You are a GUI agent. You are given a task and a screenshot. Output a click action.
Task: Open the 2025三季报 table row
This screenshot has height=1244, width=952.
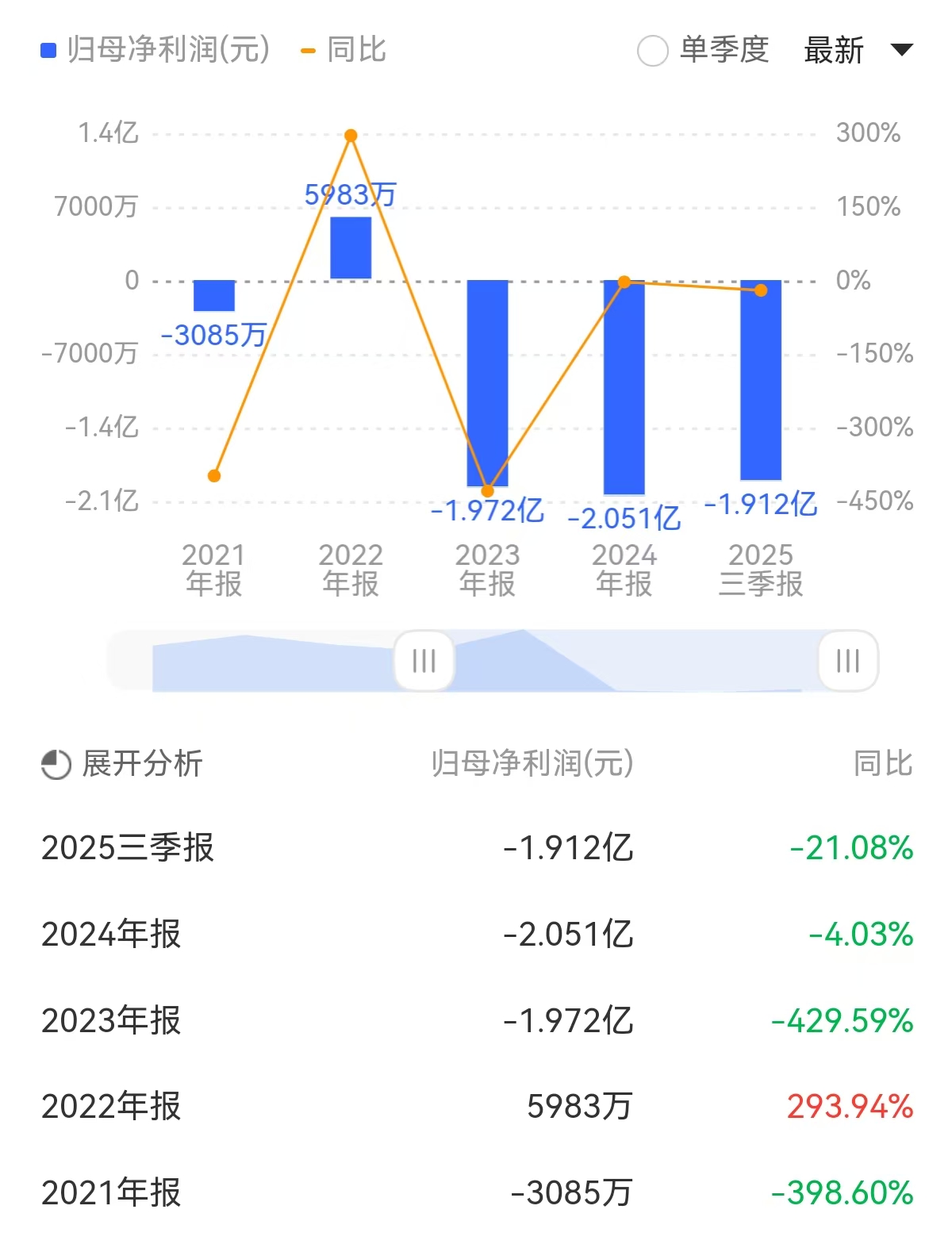tap(127, 849)
